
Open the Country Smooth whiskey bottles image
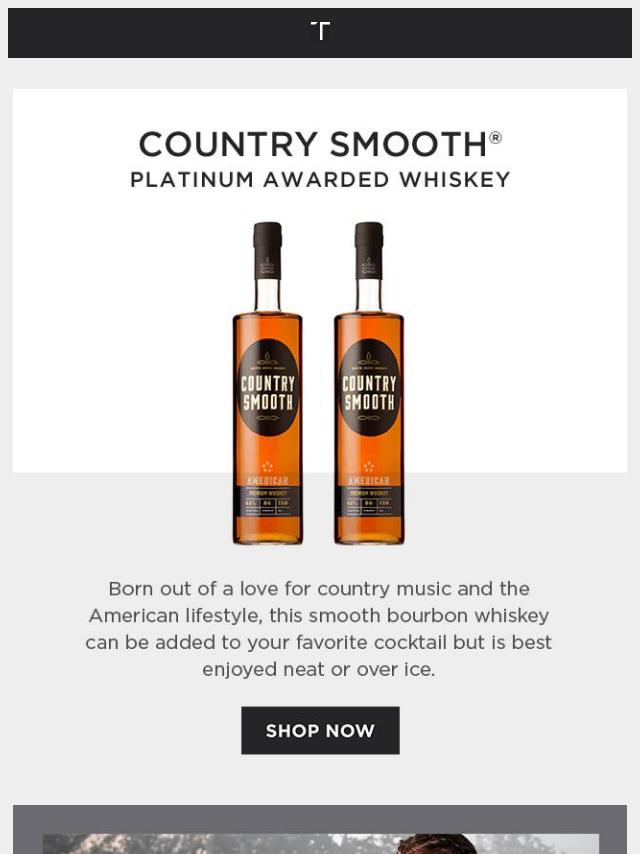coord(319,384)
